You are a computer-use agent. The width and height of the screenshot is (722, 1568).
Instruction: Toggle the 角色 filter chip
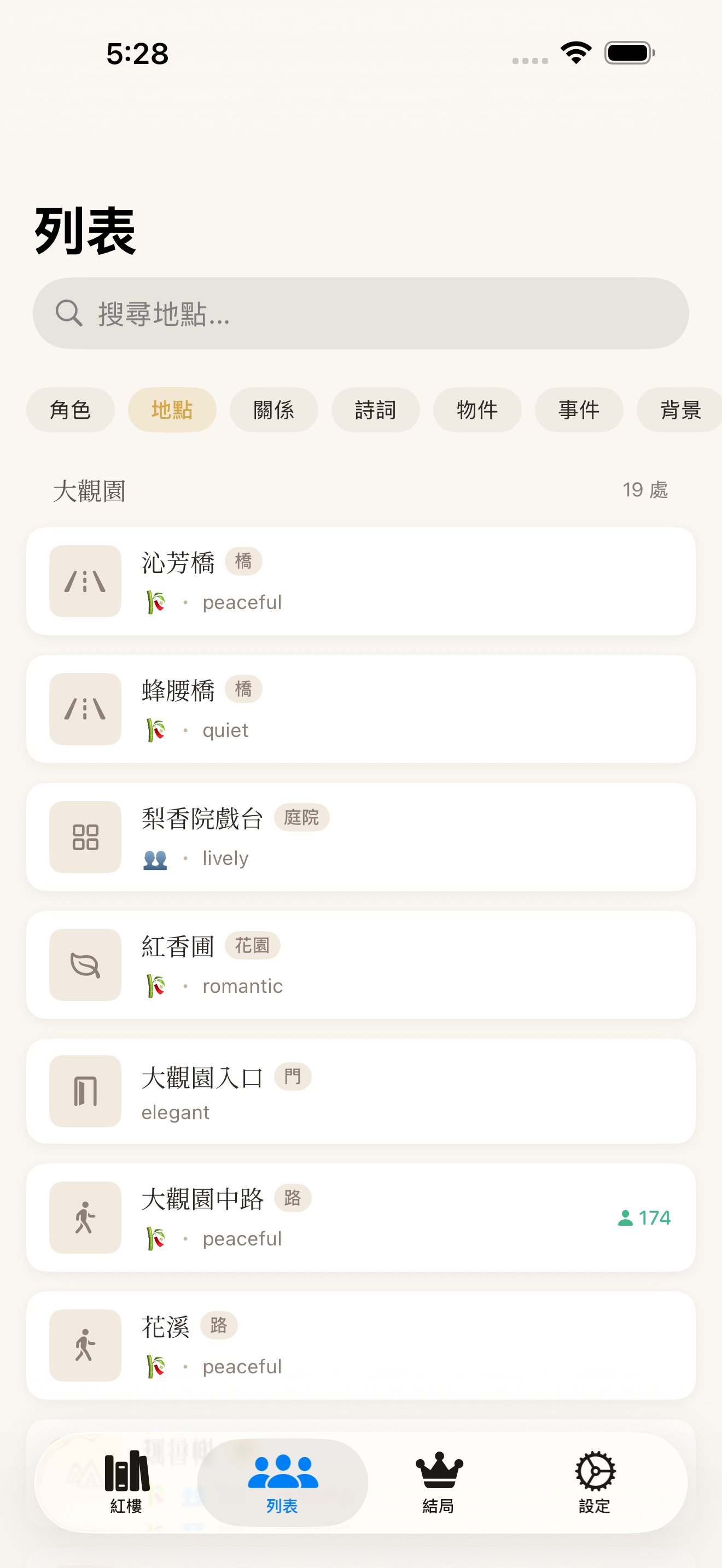(x=70, y=409)
